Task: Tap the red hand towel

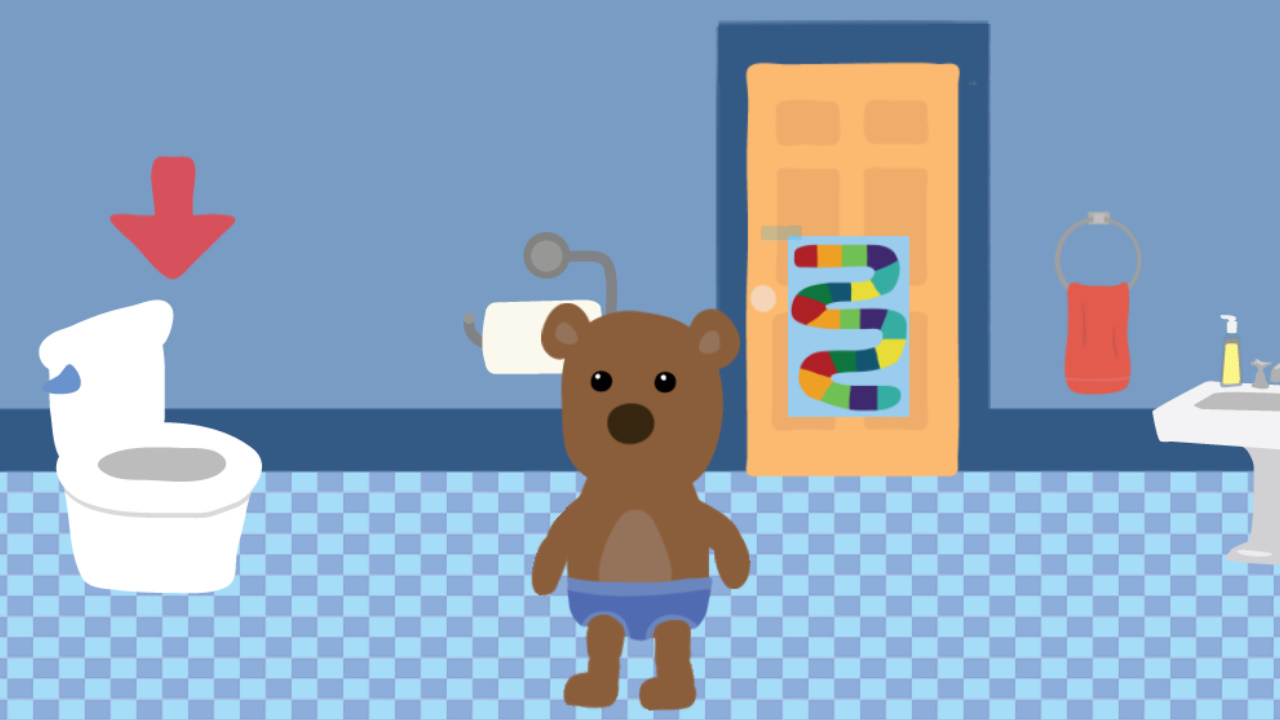Action: click(x=1097, y=336)
